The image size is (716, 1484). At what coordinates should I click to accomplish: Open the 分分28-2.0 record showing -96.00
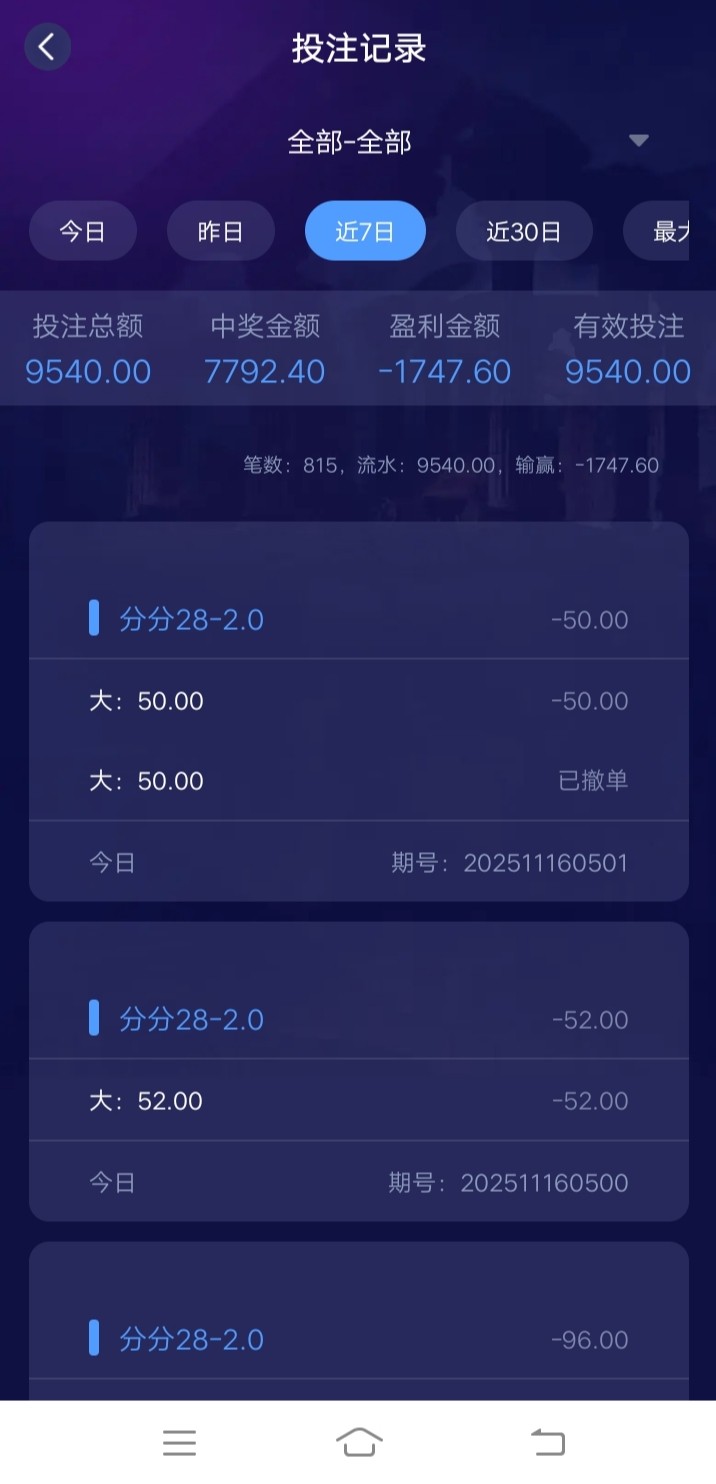point(358,1339)
